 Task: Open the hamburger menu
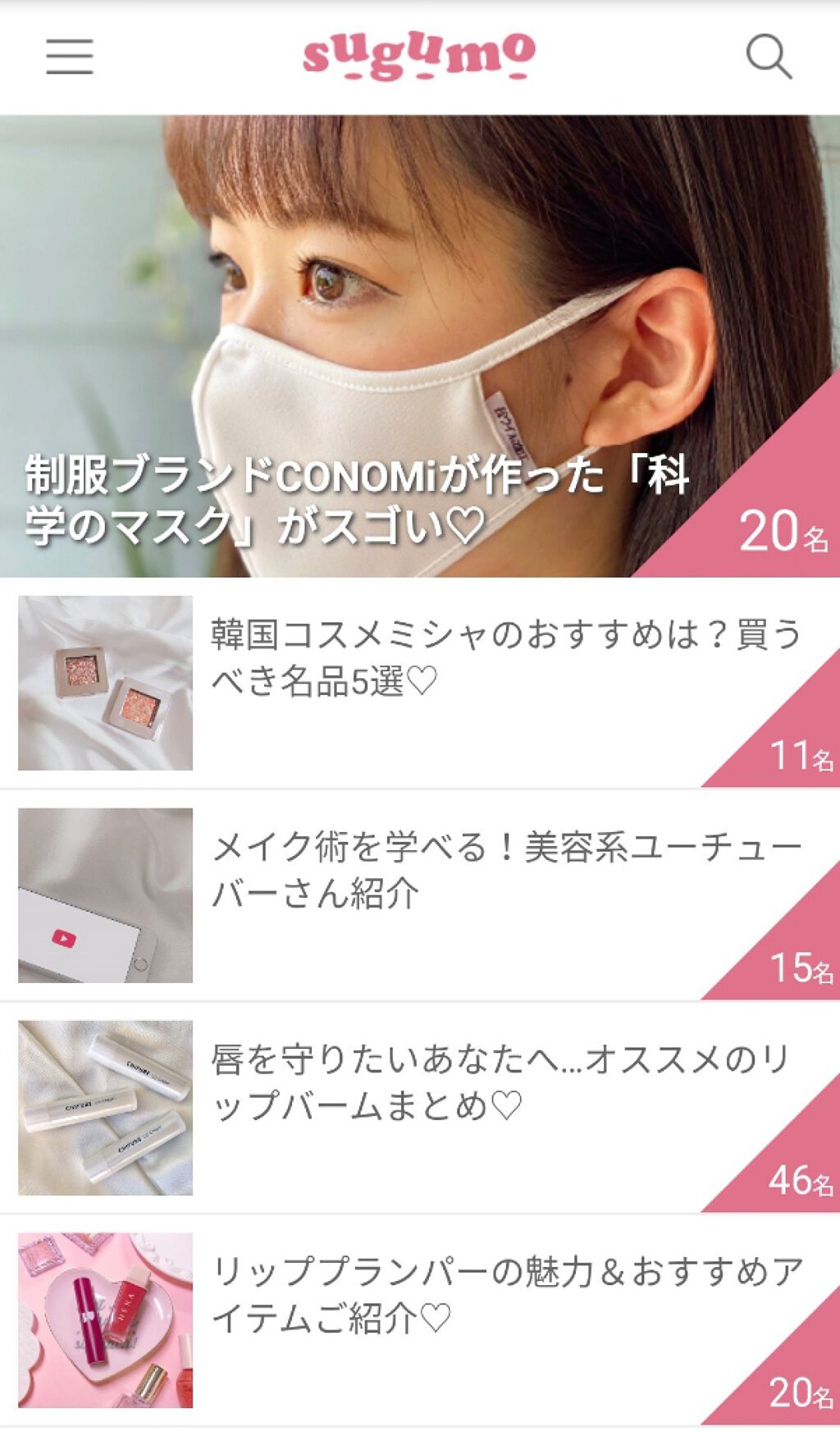click(70, 57)
